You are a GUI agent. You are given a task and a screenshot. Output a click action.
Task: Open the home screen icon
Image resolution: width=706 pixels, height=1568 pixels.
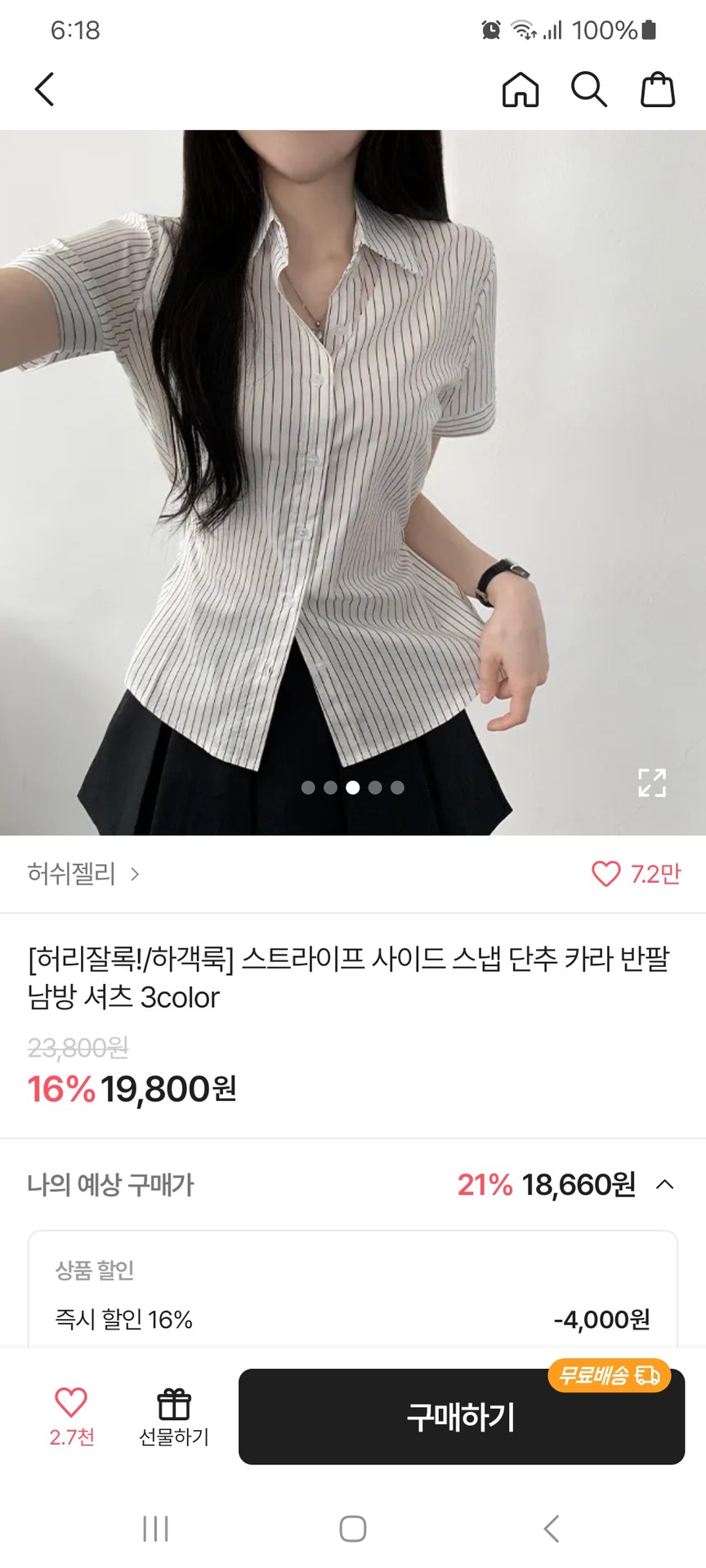520,90
